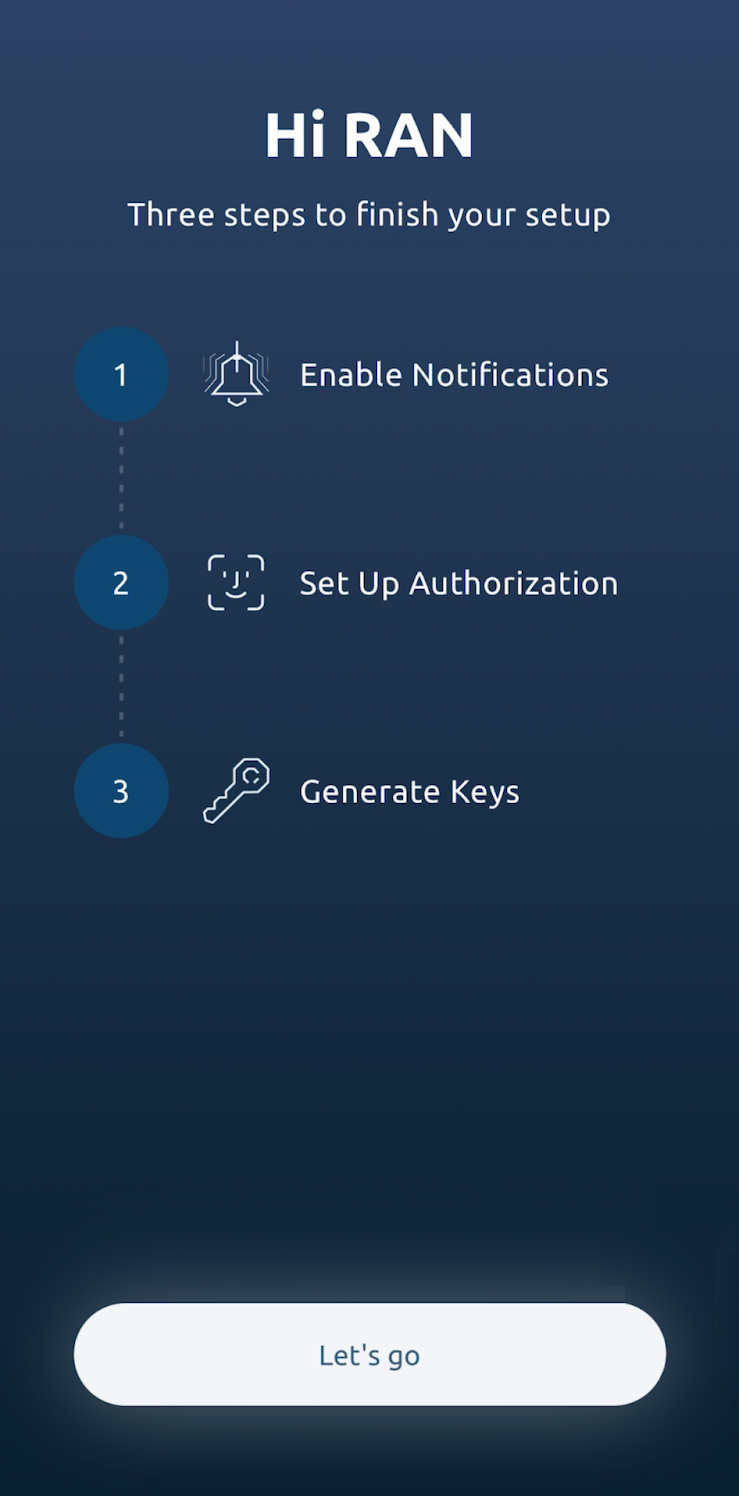Click the Hi RAN greeting title
Image resolution: width=739 pixels, height=1496 pixels.
[x=369, y=133]
